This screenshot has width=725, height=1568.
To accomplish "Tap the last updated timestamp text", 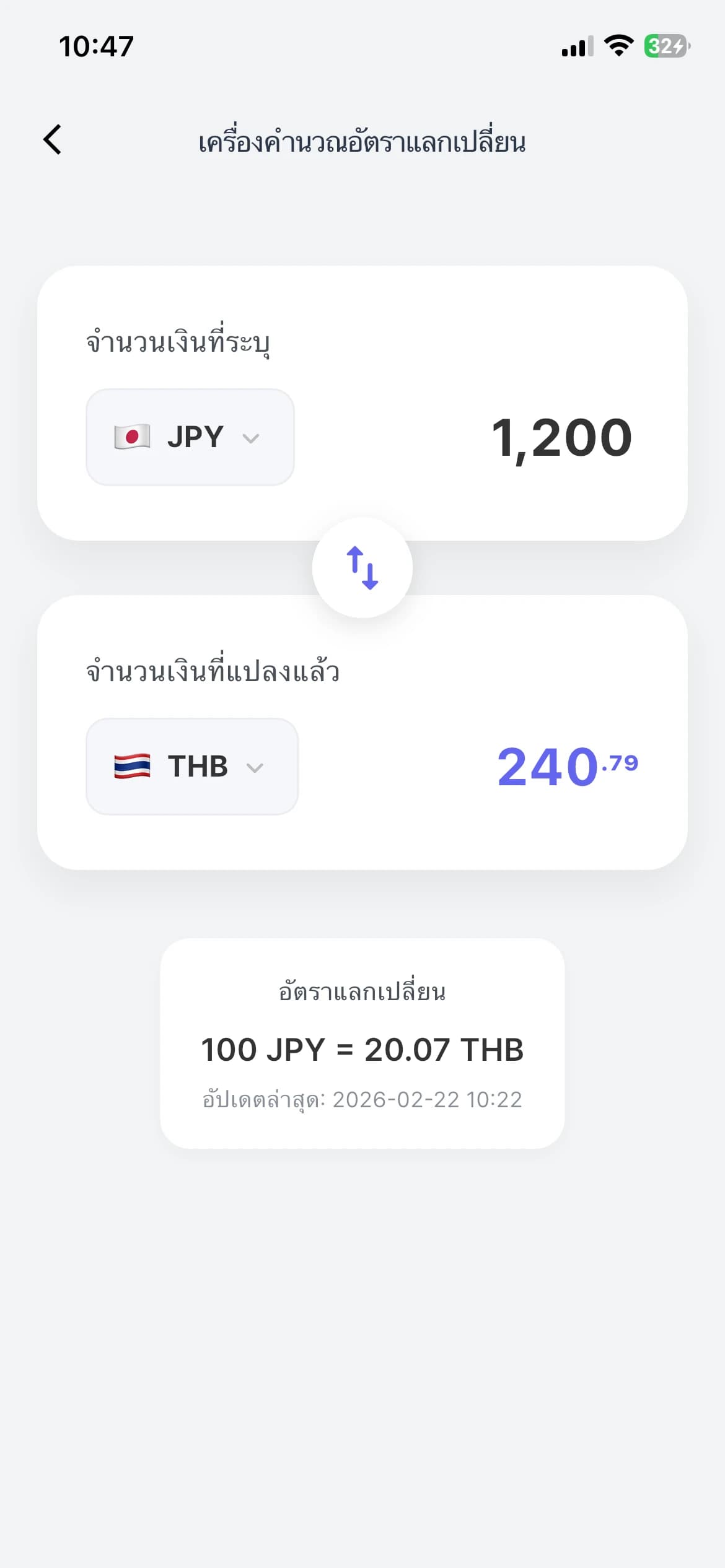I will point(362,1099).
